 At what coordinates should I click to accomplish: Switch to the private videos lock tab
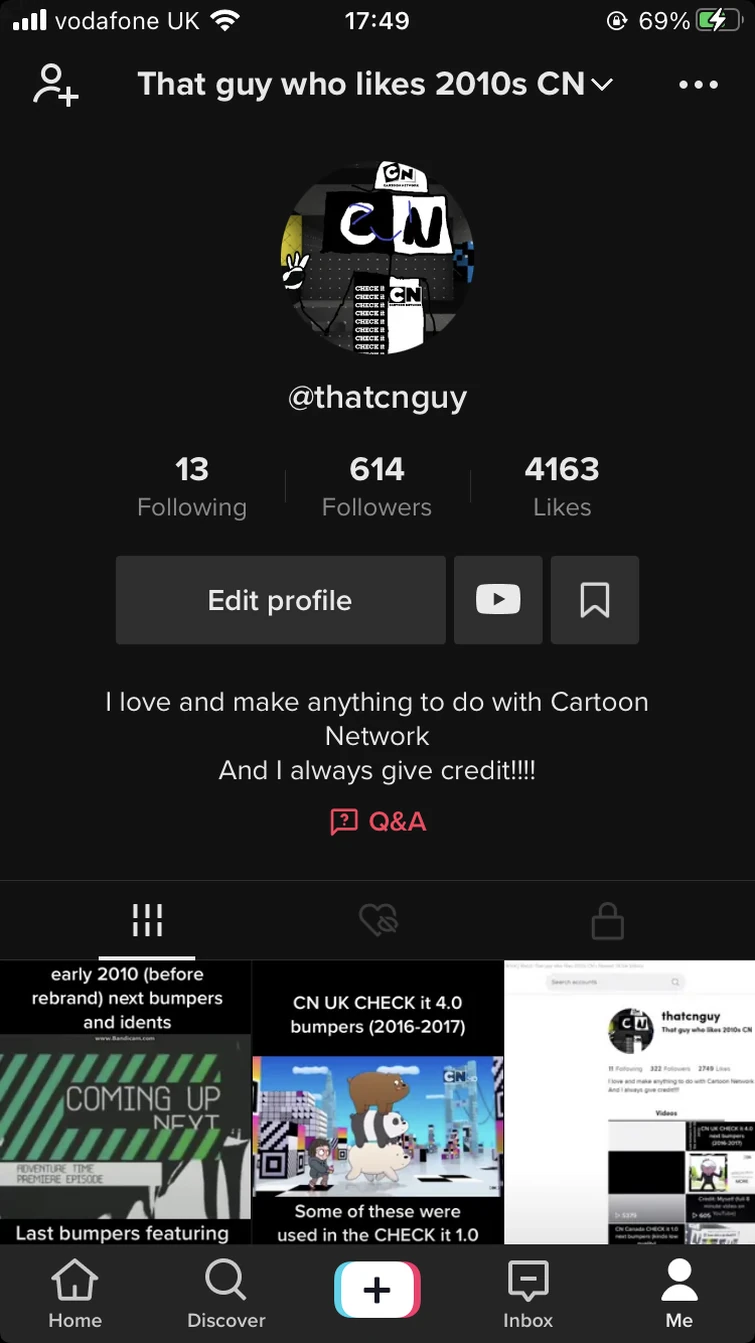[x=607, y=920]
